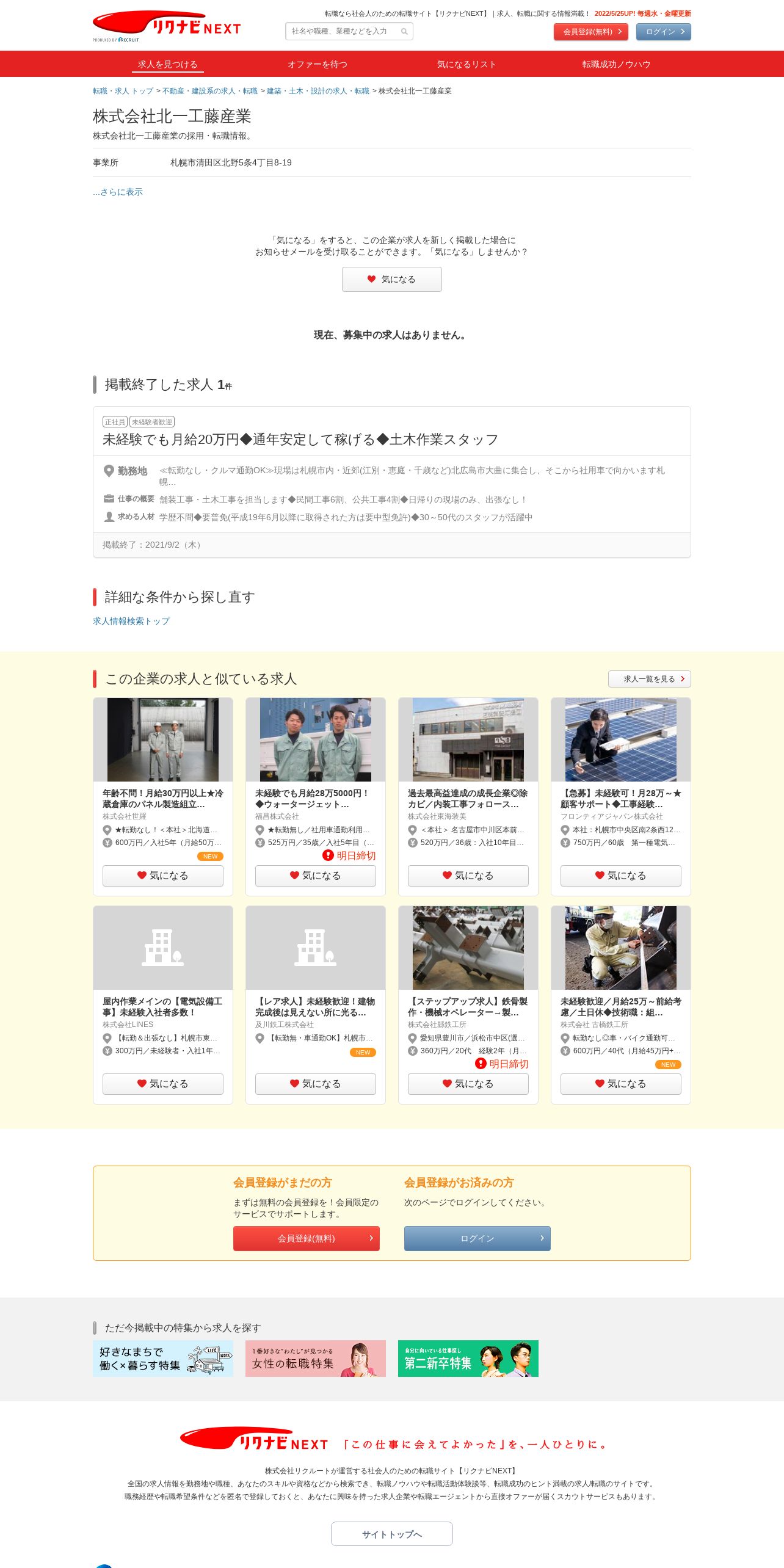Open the 建築・土木・設計の求人・転職 breadcrumb link
Viewport: 784px width, 1568px height.
[x=318, y=91]
